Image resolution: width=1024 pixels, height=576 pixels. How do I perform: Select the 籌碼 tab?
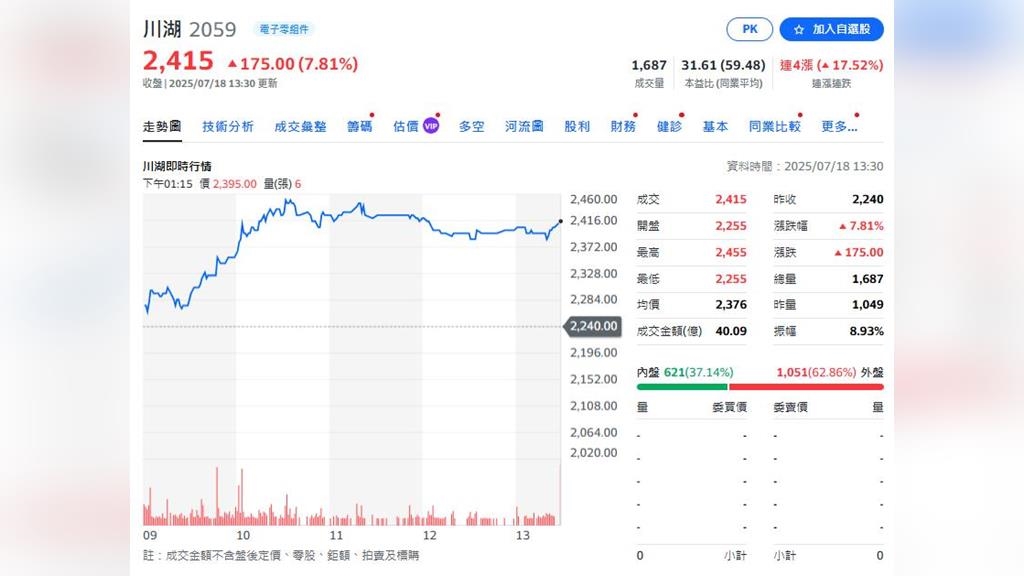coord(359,127)
